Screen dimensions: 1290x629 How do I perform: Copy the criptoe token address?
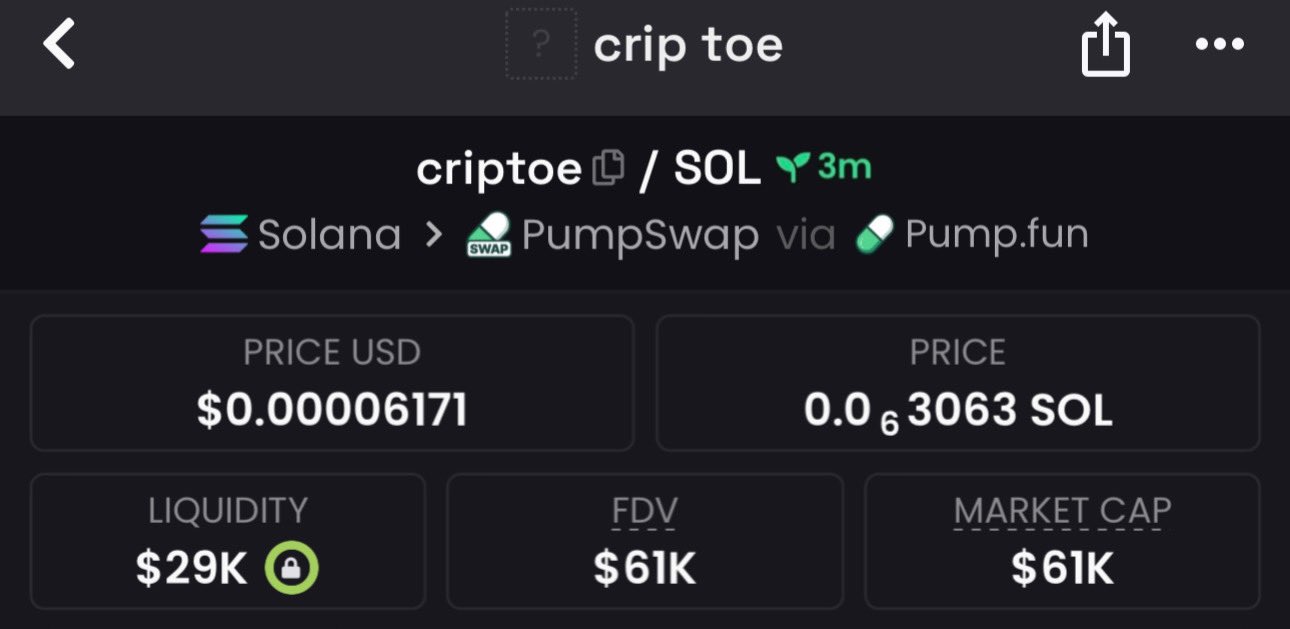pos(609,168)
